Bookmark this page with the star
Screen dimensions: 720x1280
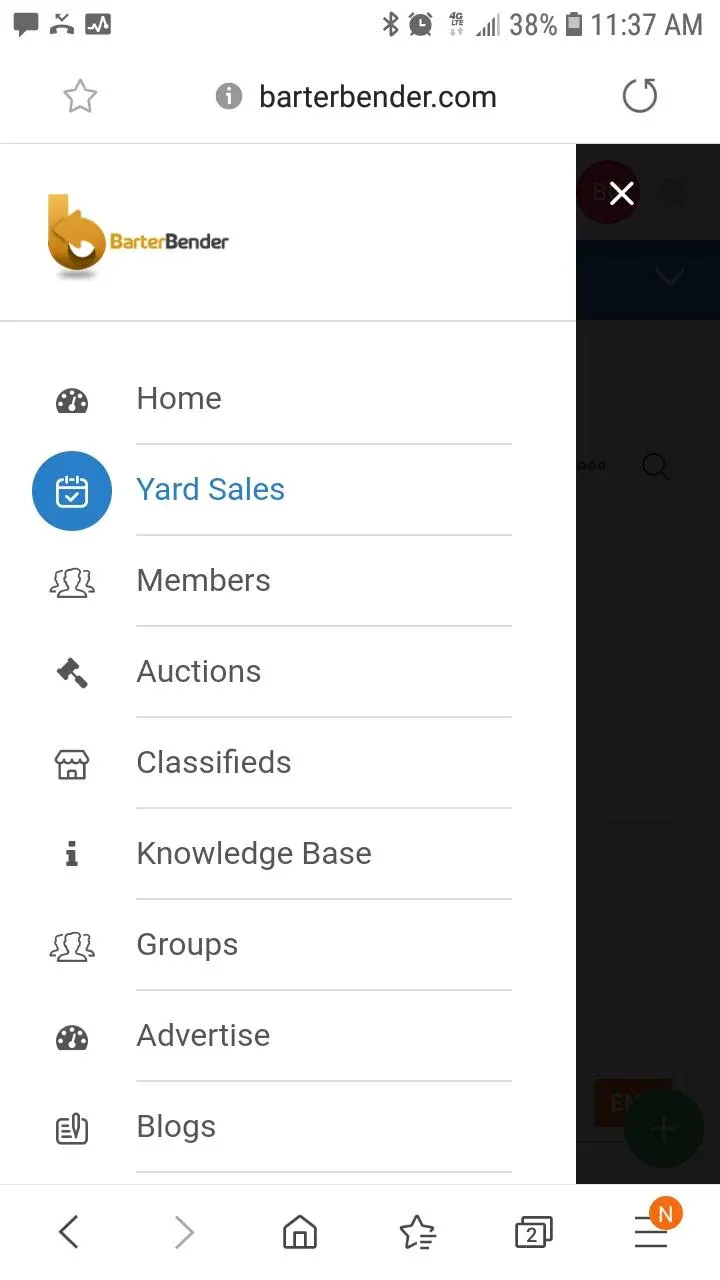point(80,97)
